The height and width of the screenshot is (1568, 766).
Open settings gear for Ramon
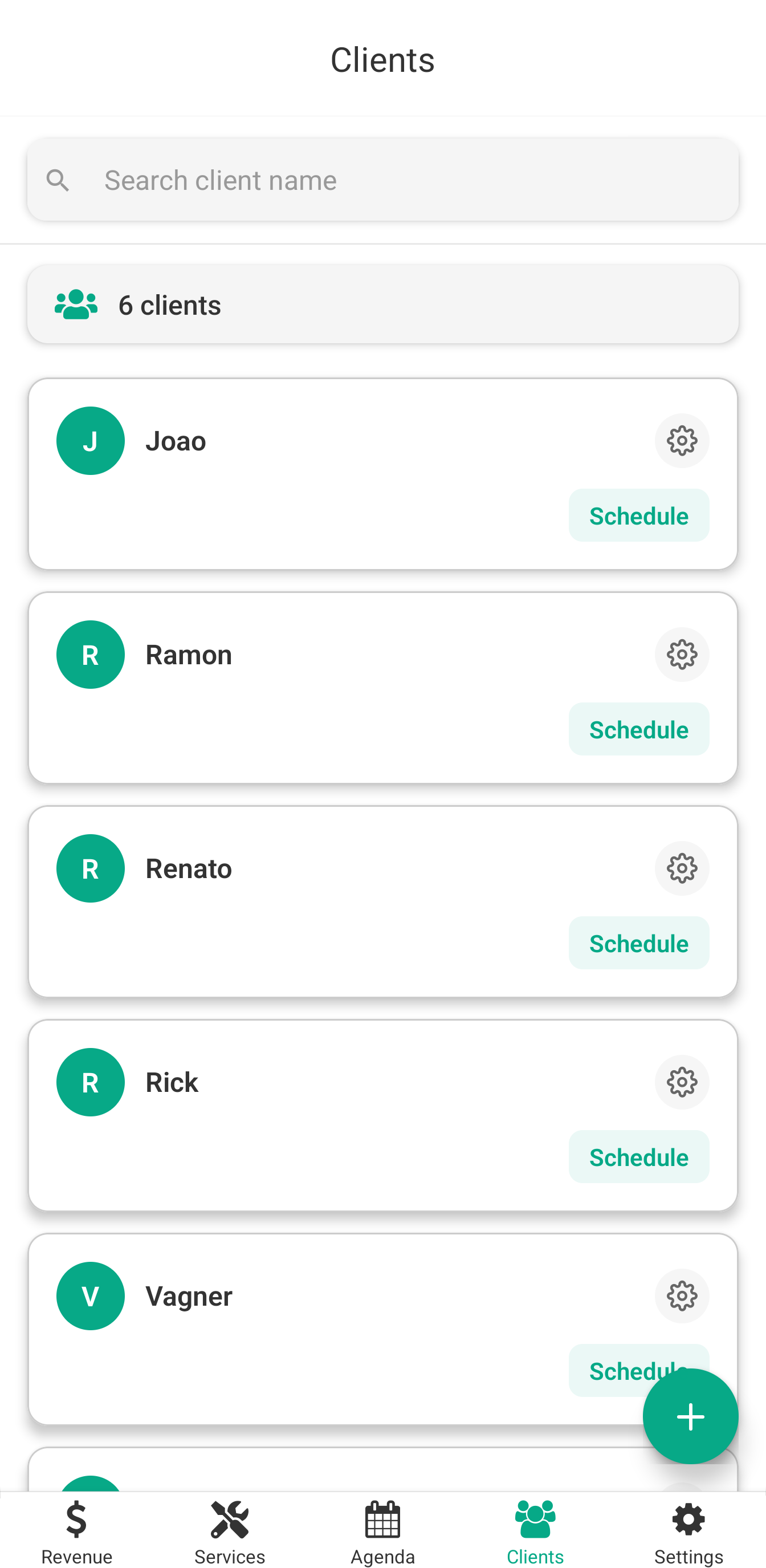coord(682,655)
